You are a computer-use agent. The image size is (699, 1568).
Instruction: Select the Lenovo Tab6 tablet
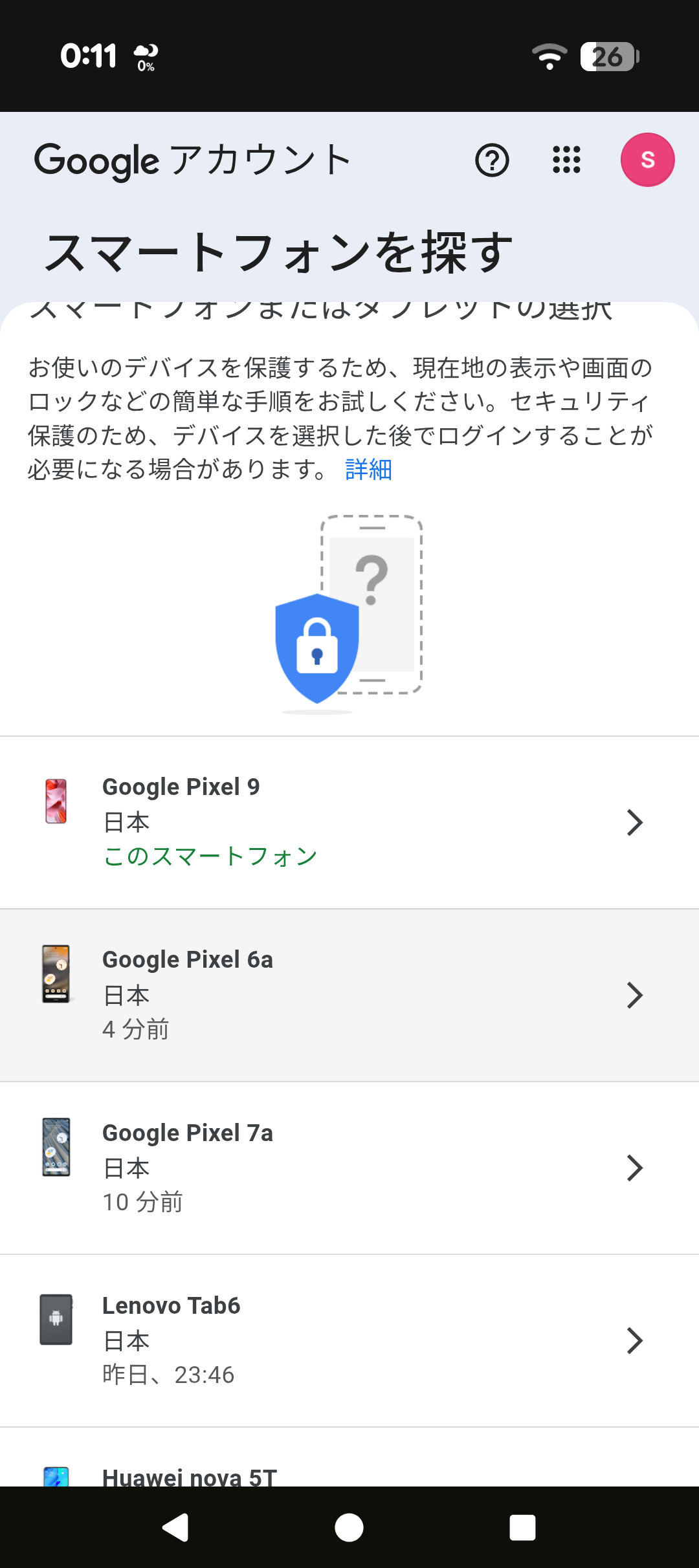[x=349, y=1340]
